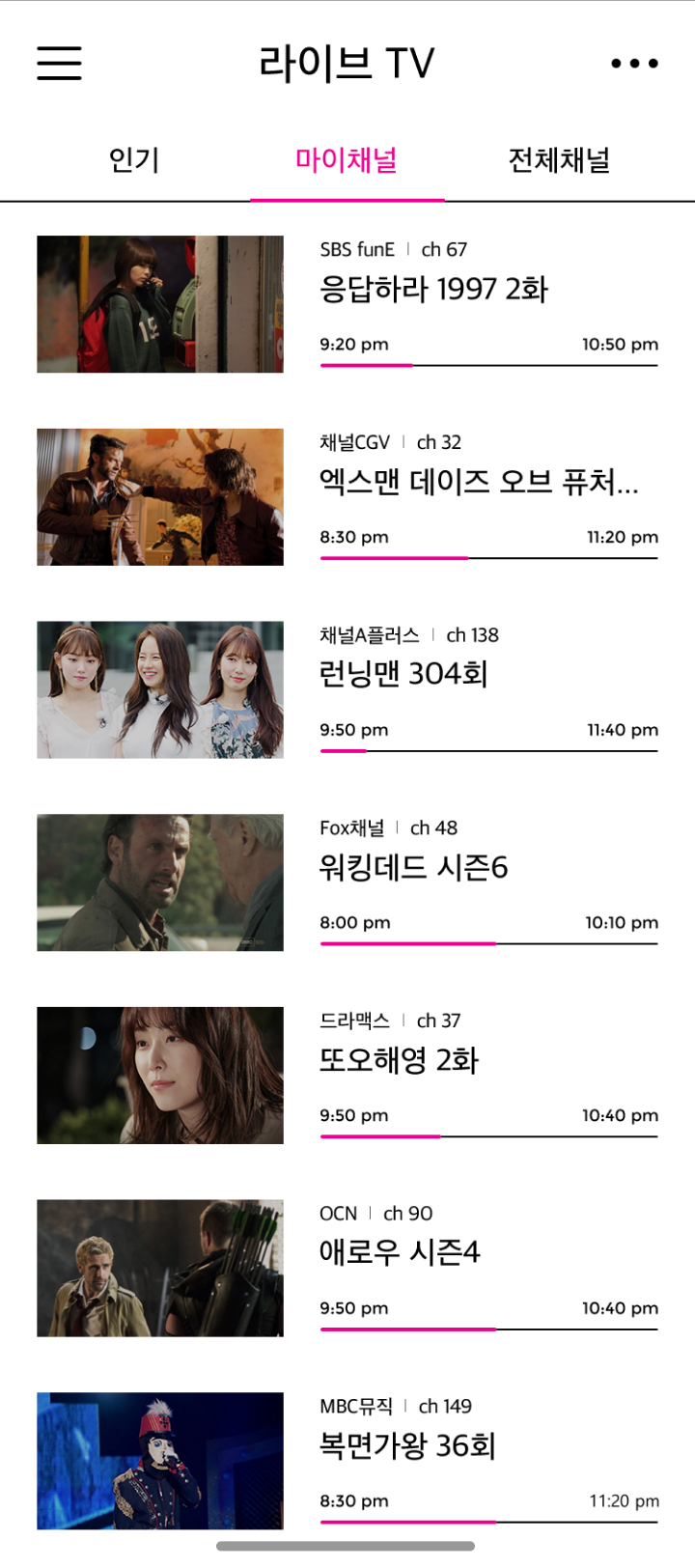Select the 마이채널 tab
The height and width of the screenshot is (1568, 695).
(347, 160)
